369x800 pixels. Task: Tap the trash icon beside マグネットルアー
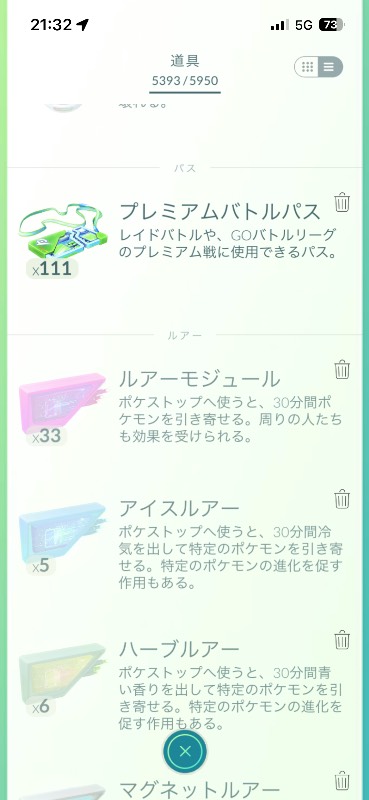point(342,781)
